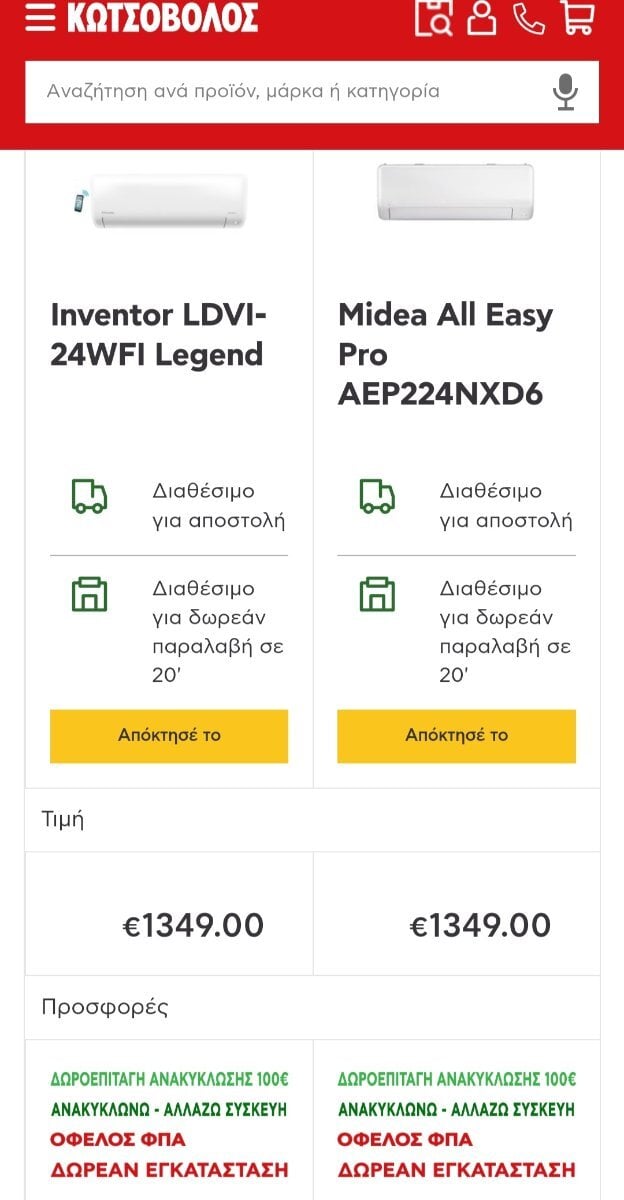
Task: Open the Midea air conditioner image
Action: 455,192
